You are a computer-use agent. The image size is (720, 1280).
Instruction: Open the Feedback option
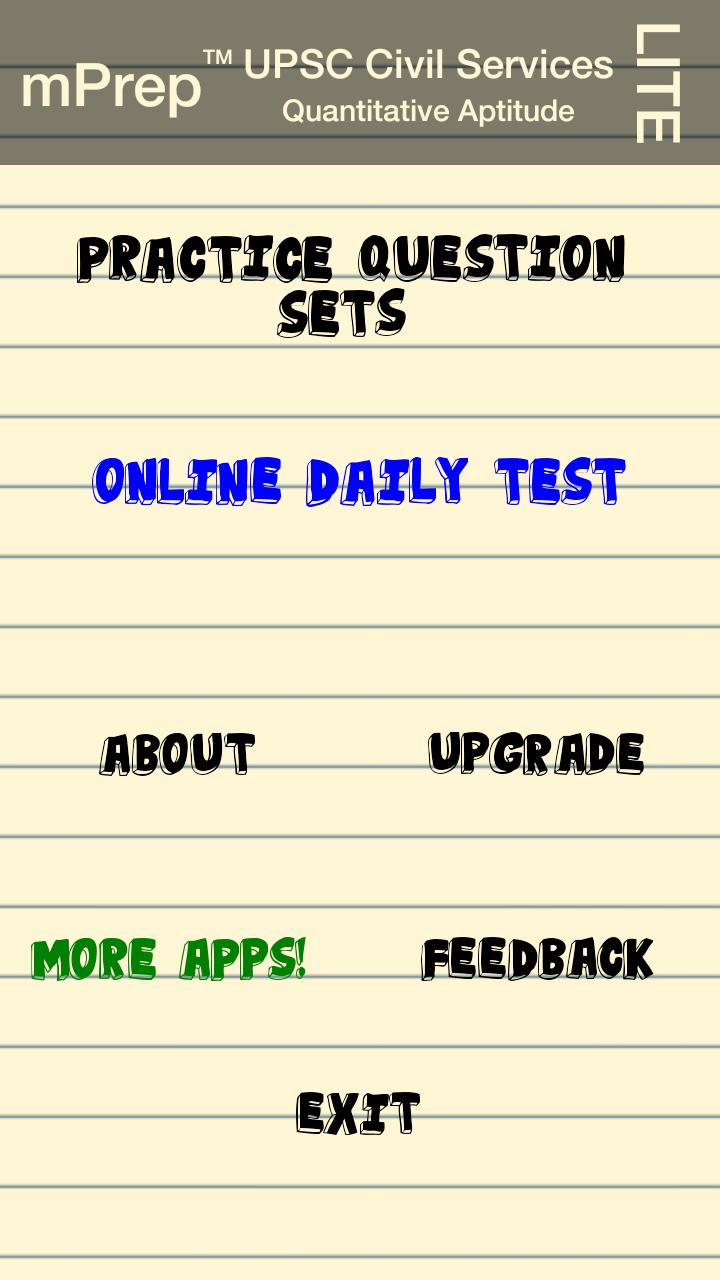click(537, 960)
